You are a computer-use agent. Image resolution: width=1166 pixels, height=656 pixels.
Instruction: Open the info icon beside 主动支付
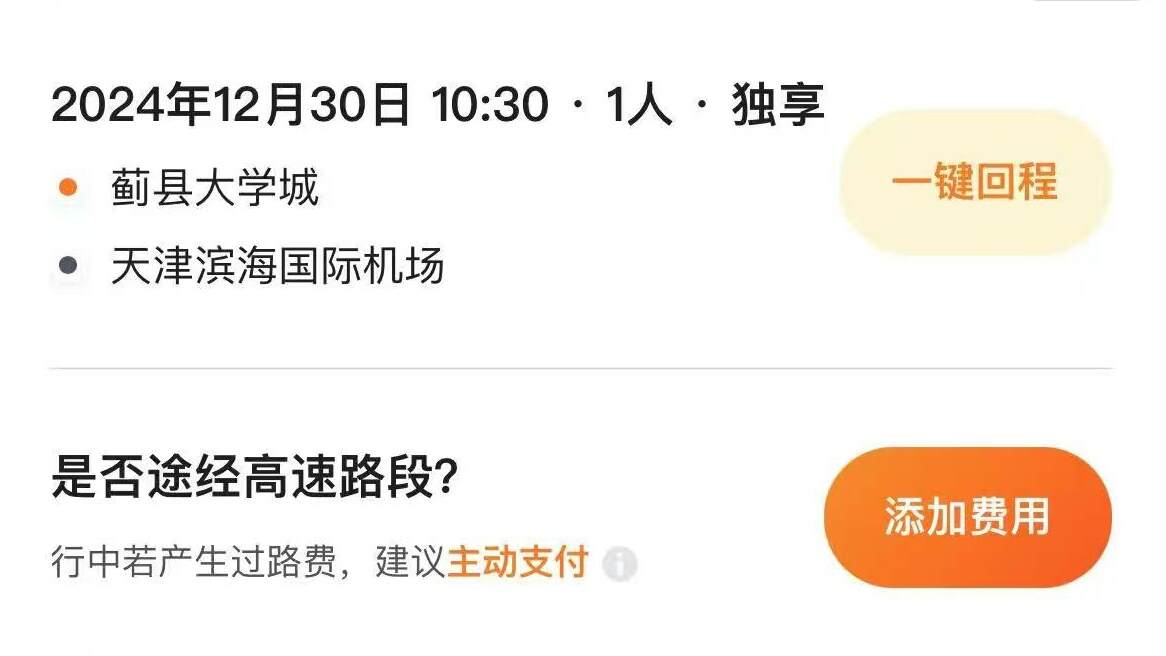[620, 565]
